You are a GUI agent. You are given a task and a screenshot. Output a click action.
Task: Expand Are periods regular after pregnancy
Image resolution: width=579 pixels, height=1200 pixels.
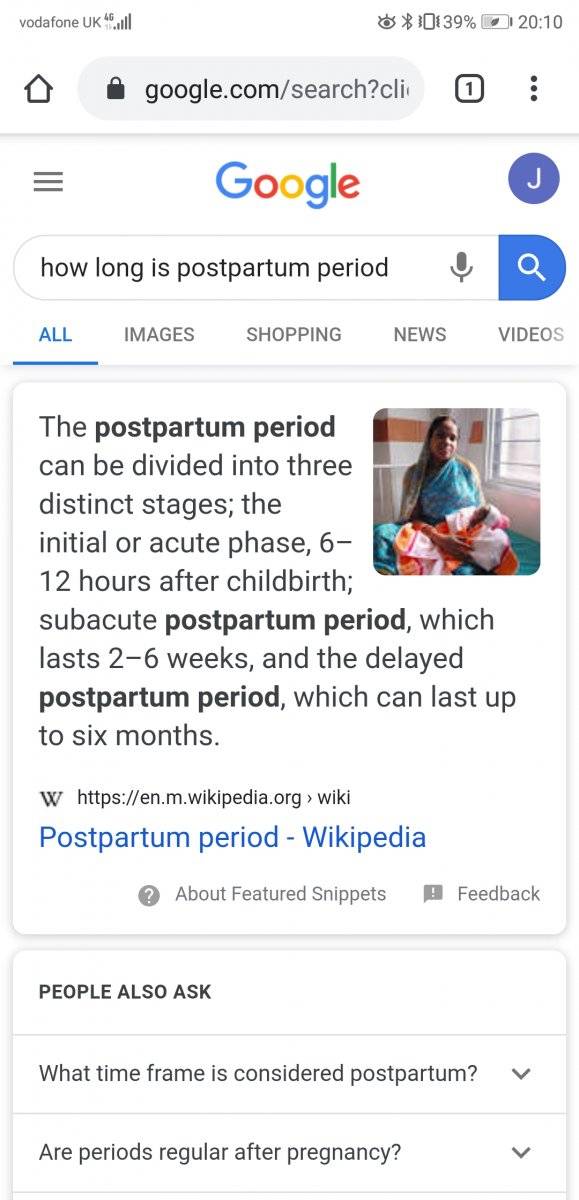(x=289, y=1152)
